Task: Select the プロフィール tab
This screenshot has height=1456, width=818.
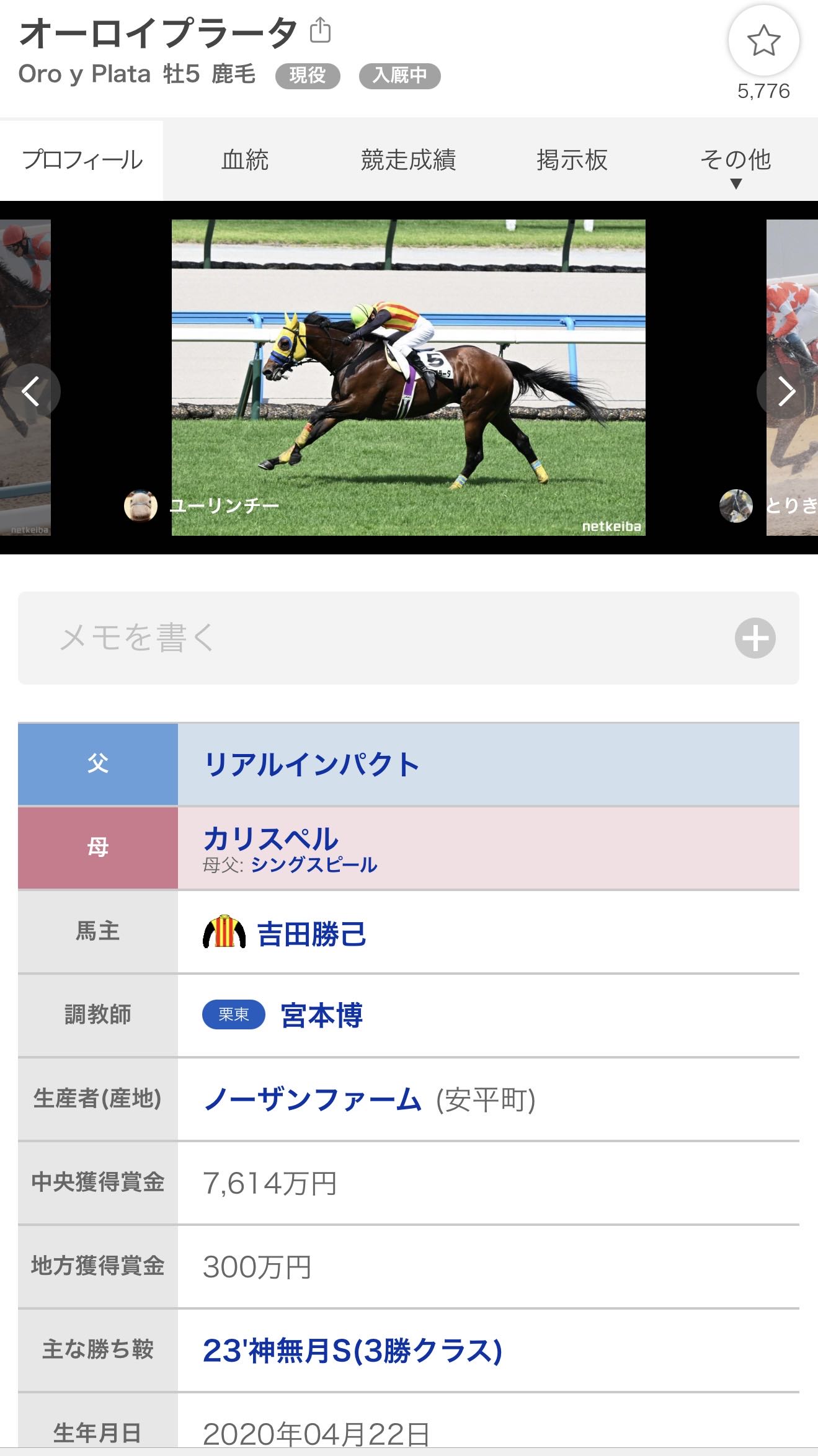Action: 82,160
